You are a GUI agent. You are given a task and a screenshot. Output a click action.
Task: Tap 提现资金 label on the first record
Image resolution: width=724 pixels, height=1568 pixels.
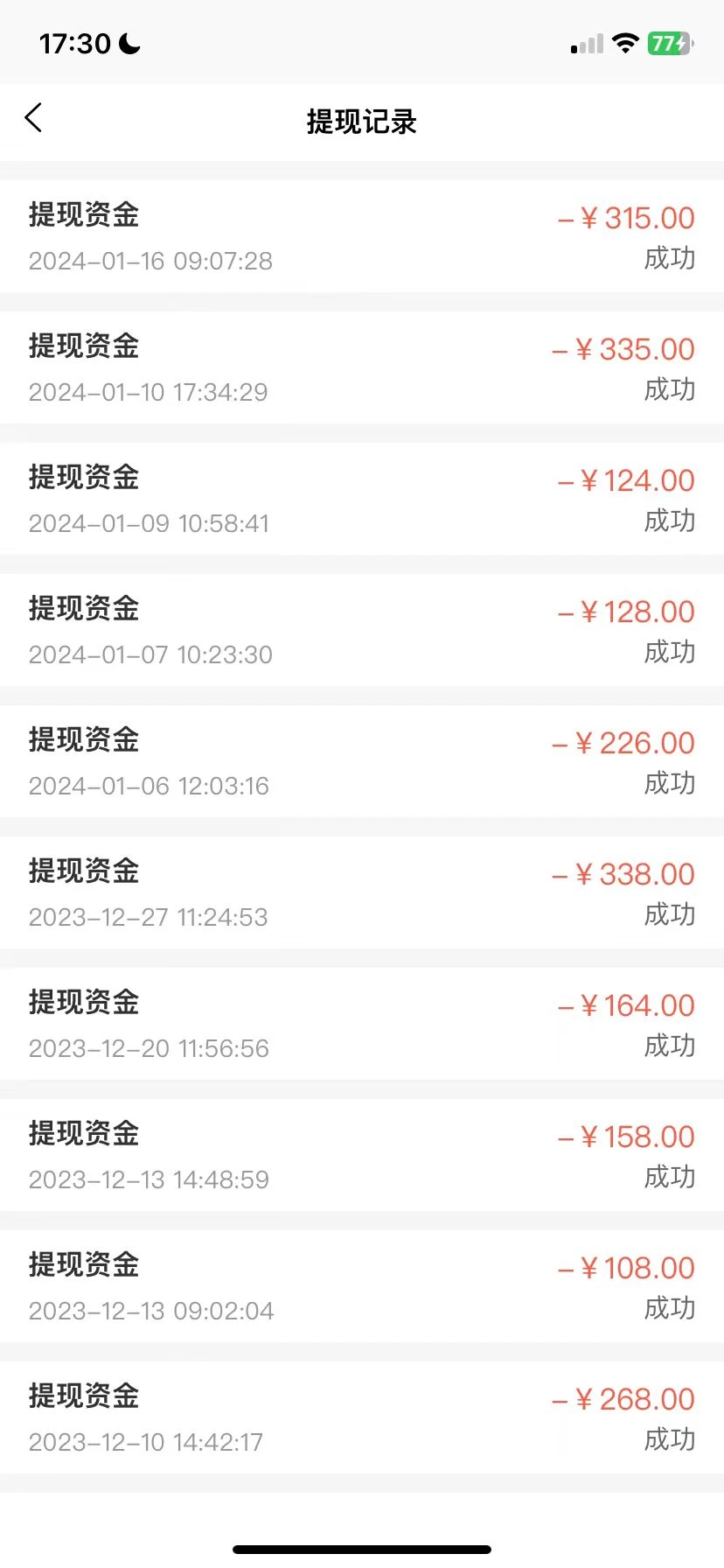tap(83, 215)
